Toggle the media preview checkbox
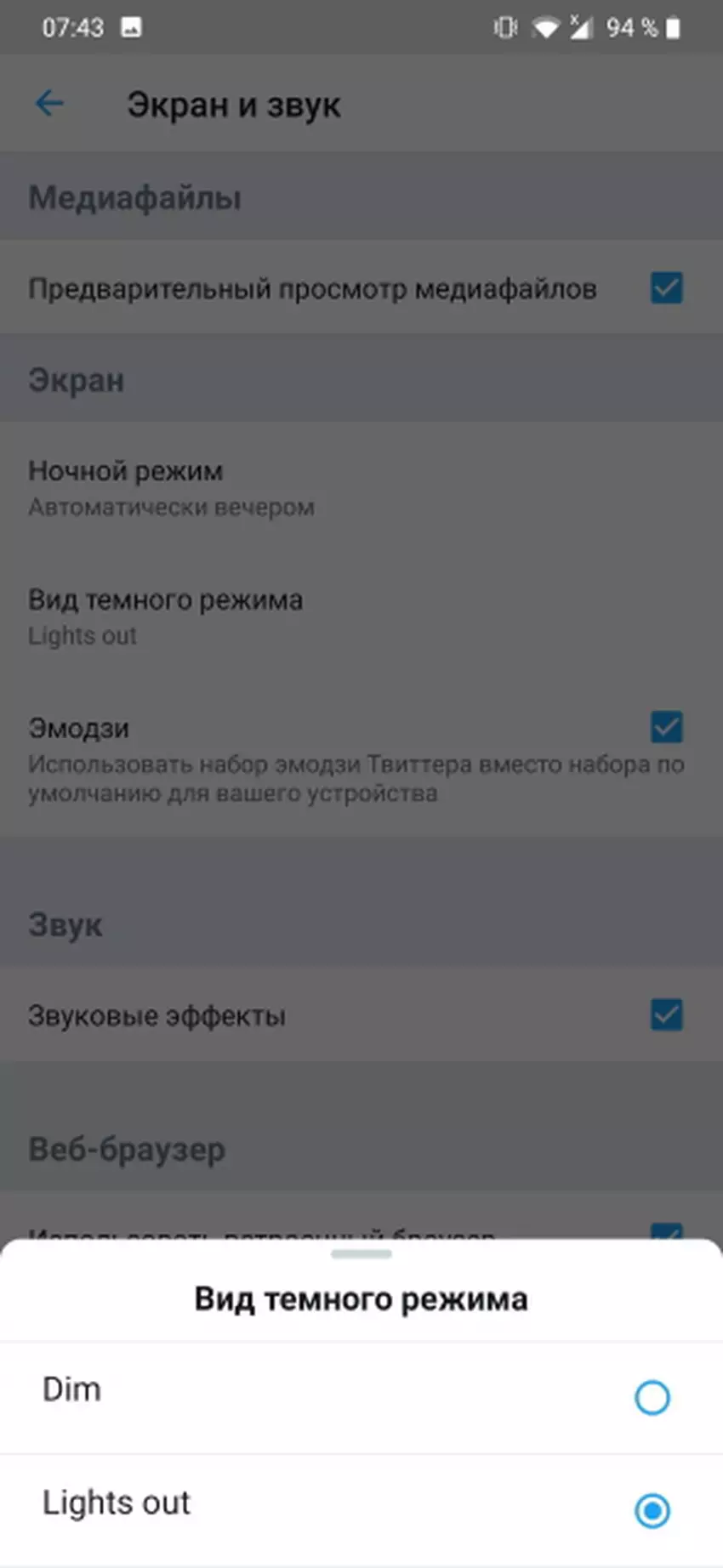Viewport: 723px width, 1568px height. [666, 288]
